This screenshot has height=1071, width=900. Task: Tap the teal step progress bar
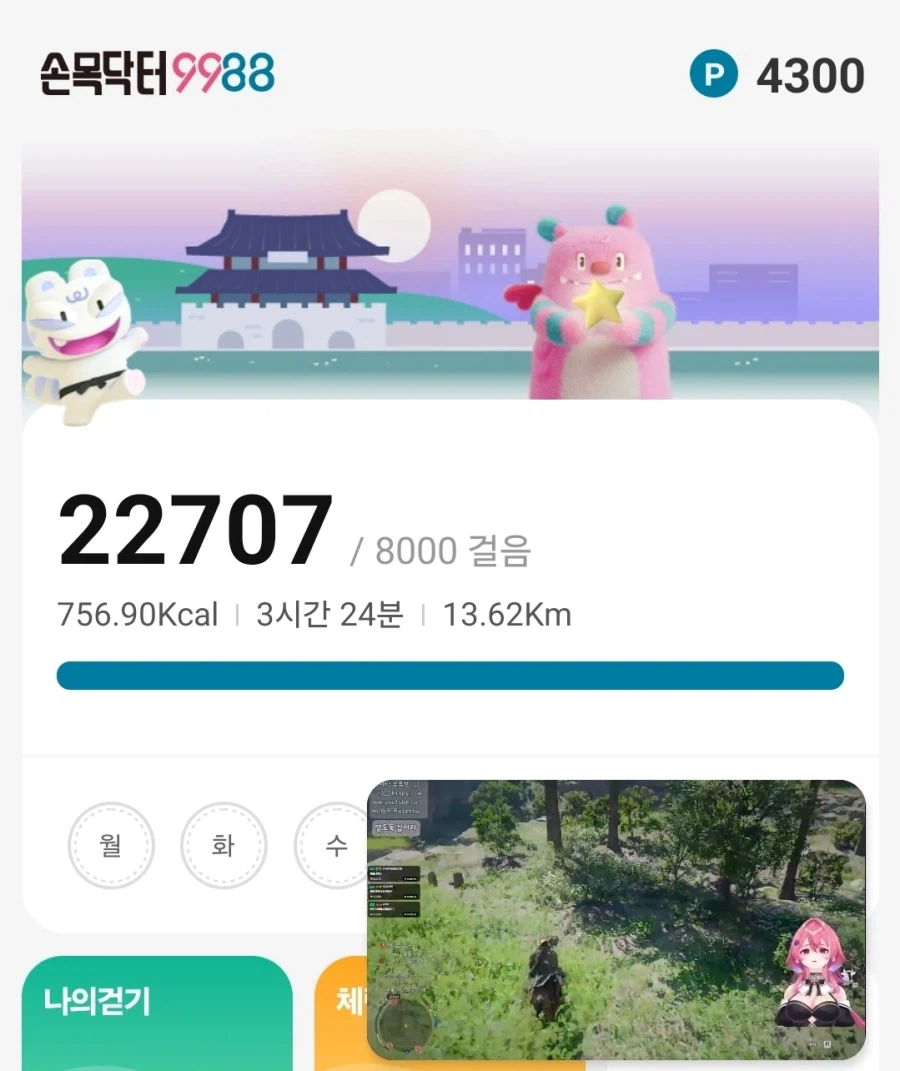point(450,675)
